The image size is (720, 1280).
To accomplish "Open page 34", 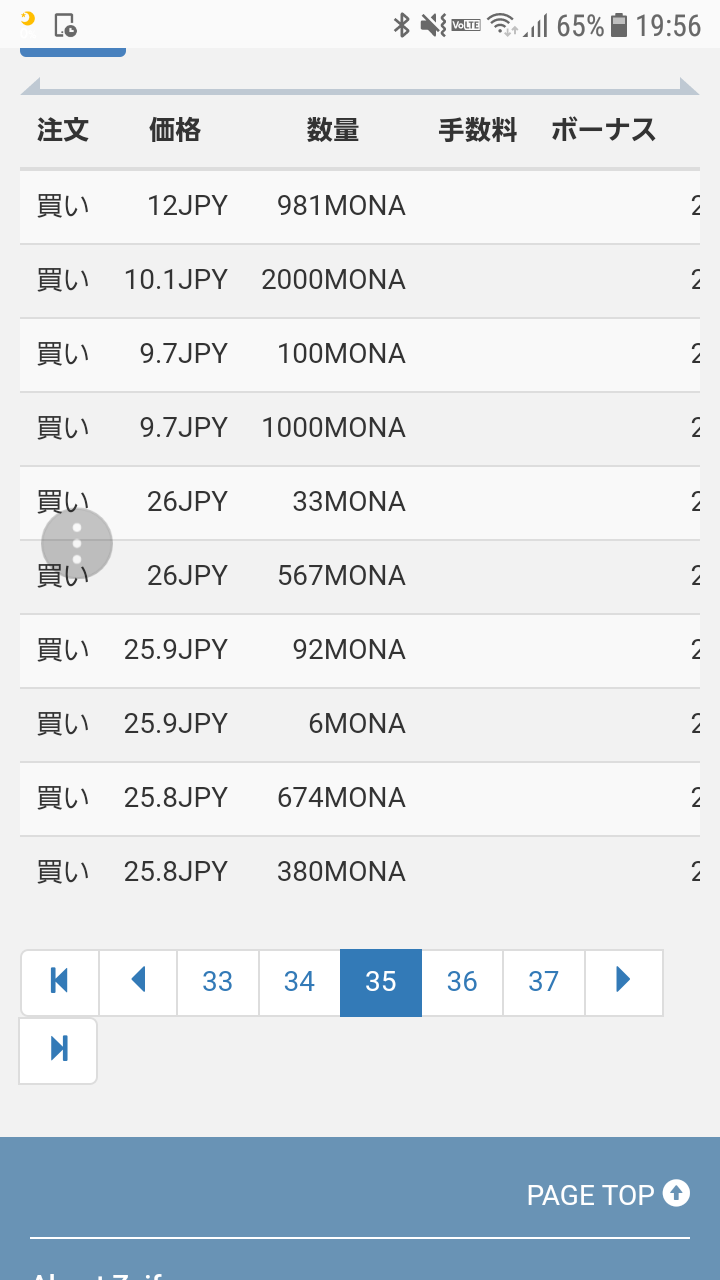I will tap(299, 982).
